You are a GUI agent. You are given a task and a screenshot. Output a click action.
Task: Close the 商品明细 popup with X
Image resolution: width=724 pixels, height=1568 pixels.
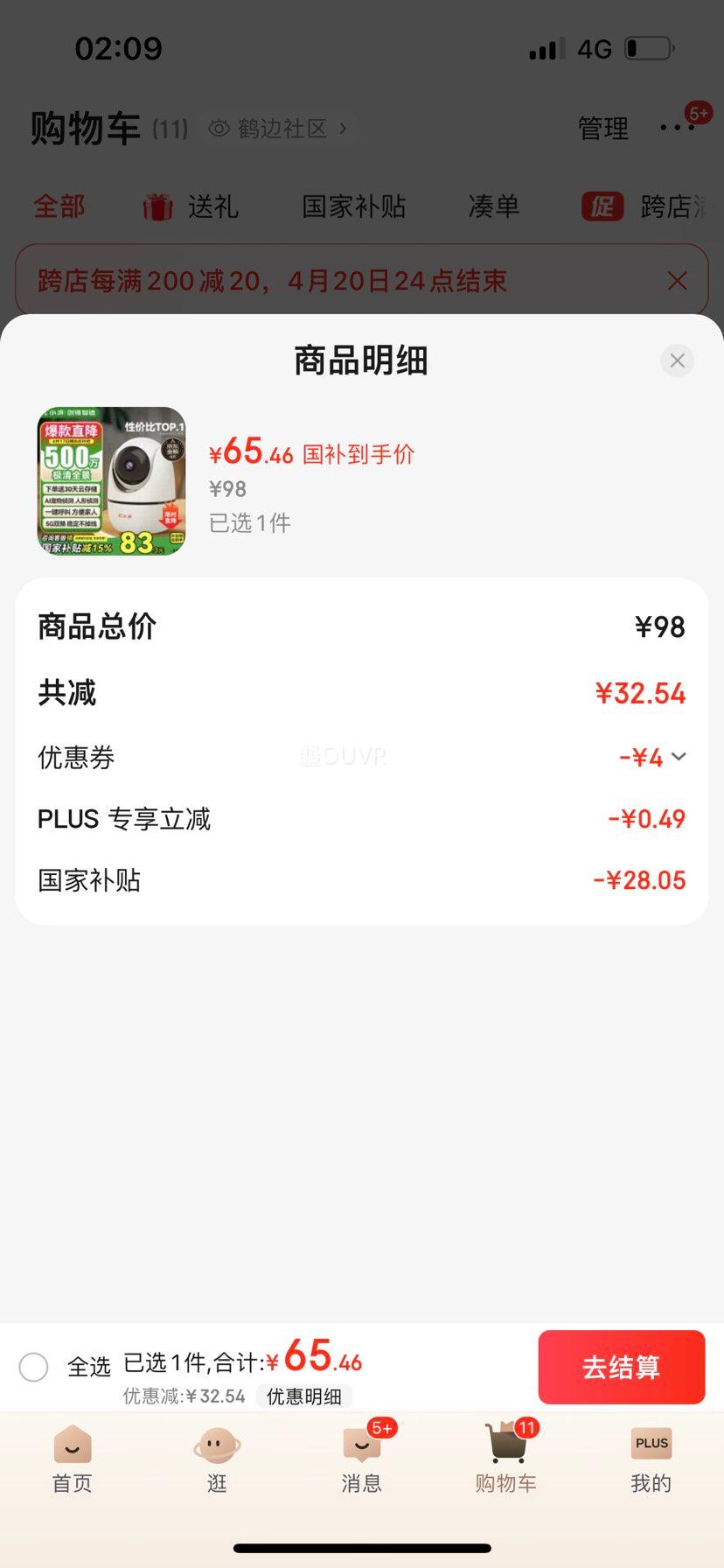[x=677, y=360]
